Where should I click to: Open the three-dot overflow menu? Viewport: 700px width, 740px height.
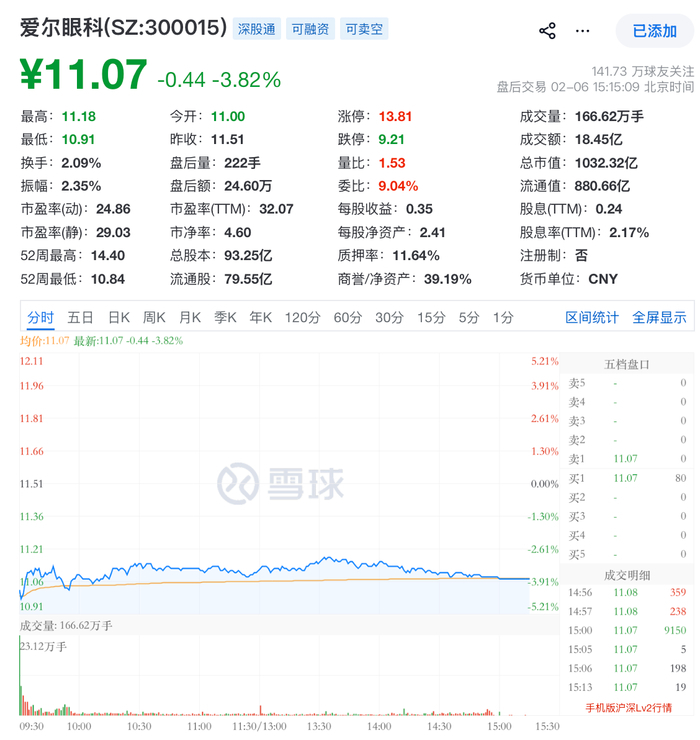point(583,31)
